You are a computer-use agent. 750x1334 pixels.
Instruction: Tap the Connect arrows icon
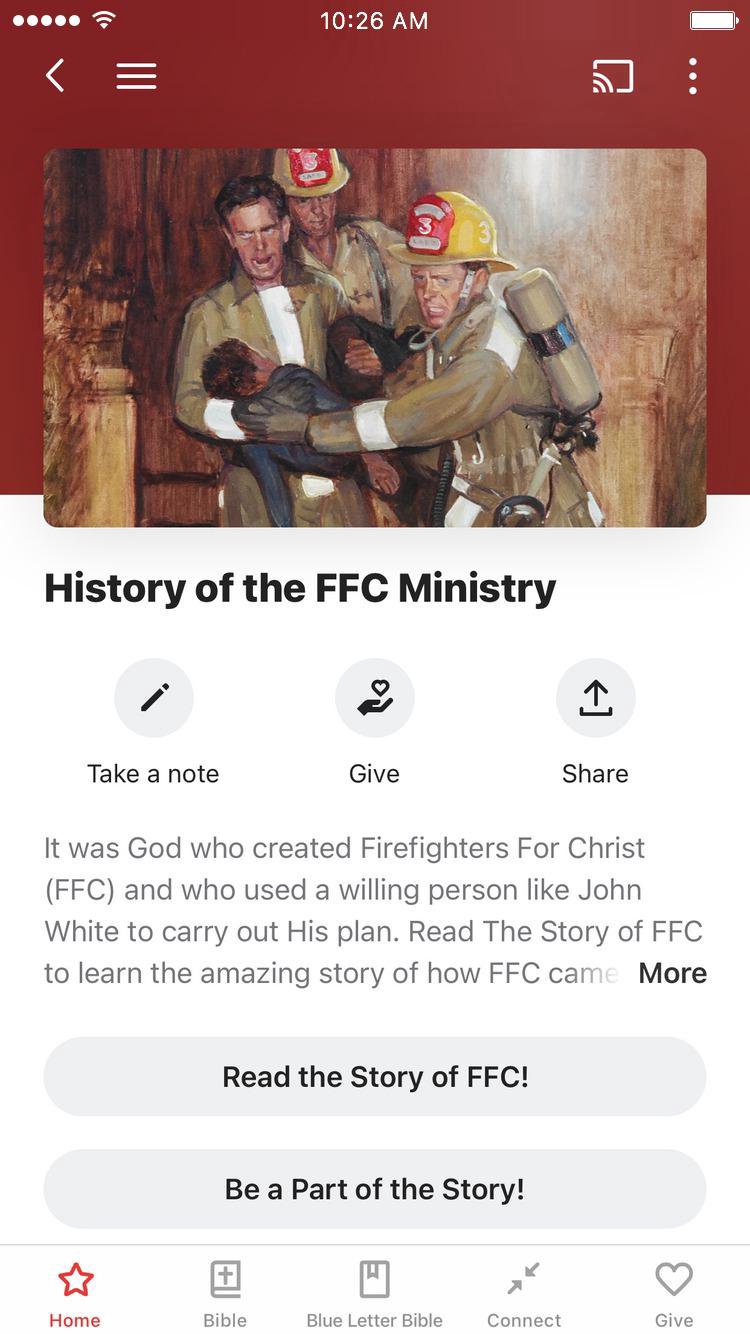pyautogui.click(x=524, y=1279)
